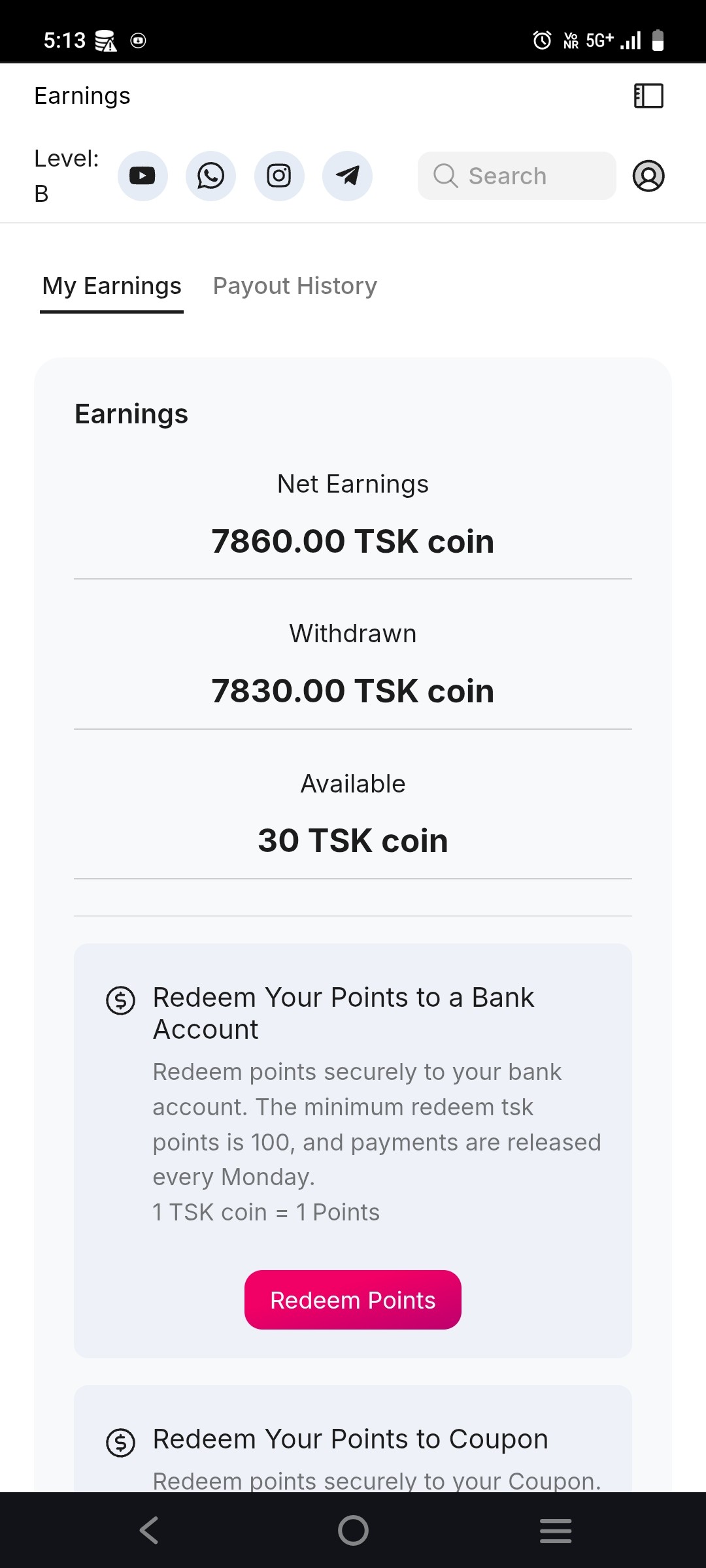Go to the home screen
The height and width of the screenshot is (1568, 706).
point(353,1530)
